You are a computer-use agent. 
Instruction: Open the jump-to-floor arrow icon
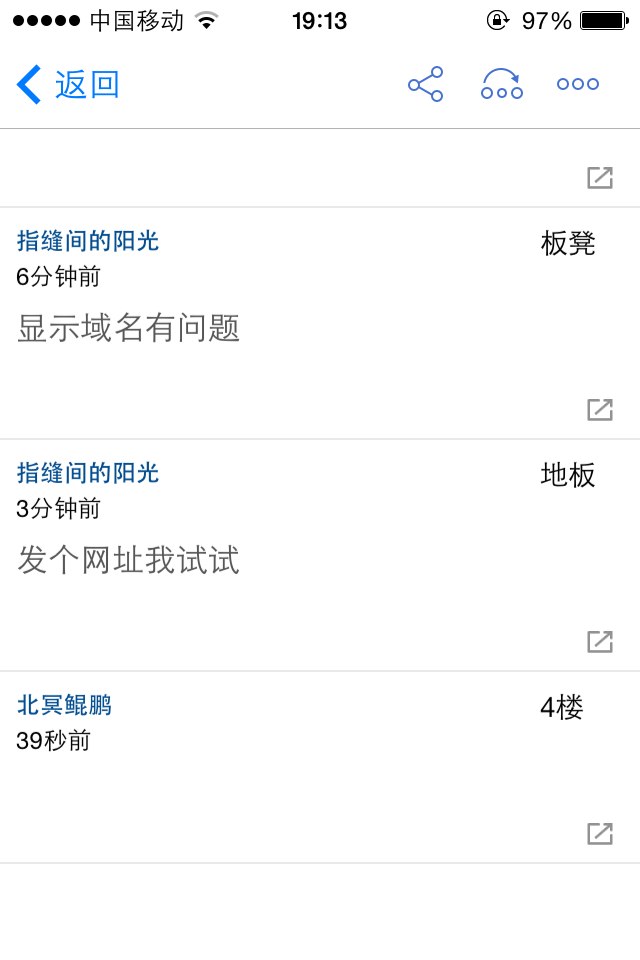click(x=502, y=85)
